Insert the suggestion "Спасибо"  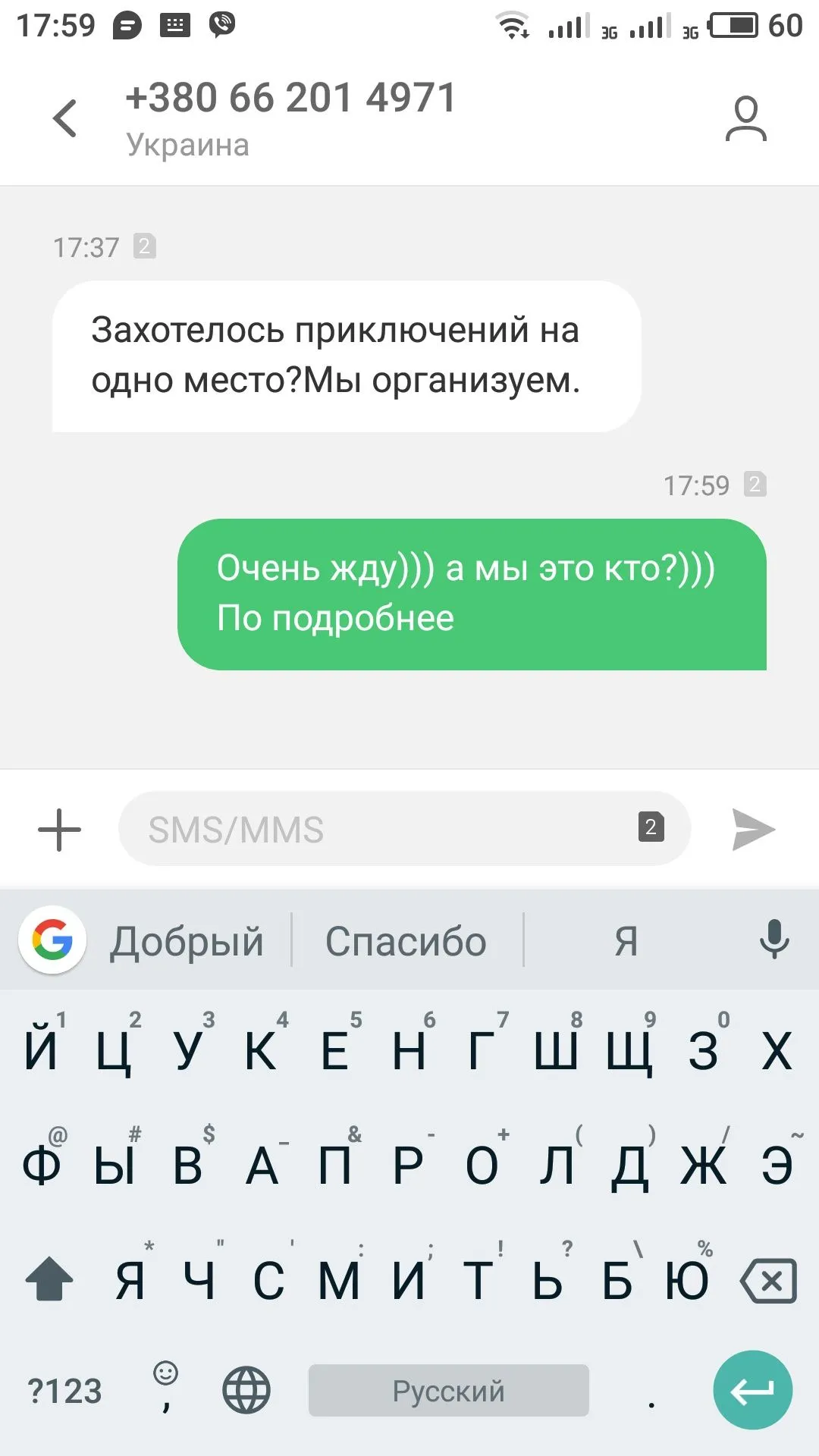406,941
